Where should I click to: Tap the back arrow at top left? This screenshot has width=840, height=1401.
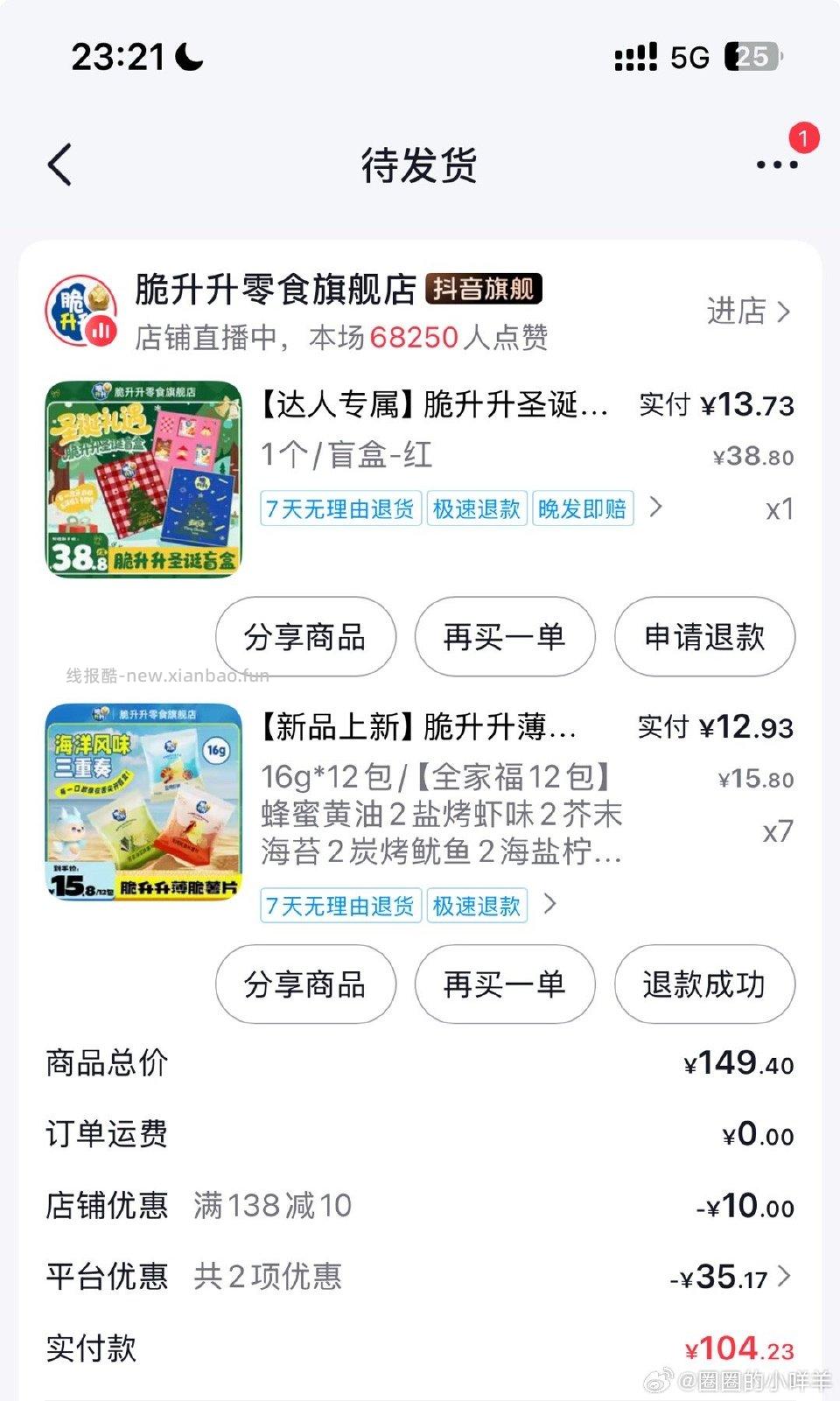(59, 165)
